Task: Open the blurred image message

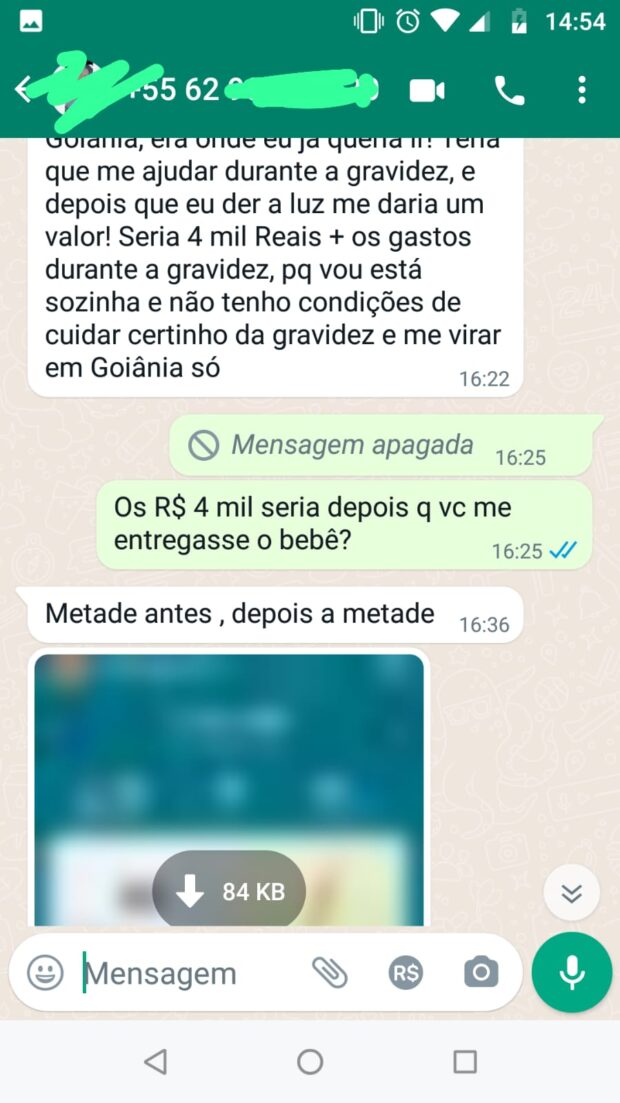Action: click(229, 760)
